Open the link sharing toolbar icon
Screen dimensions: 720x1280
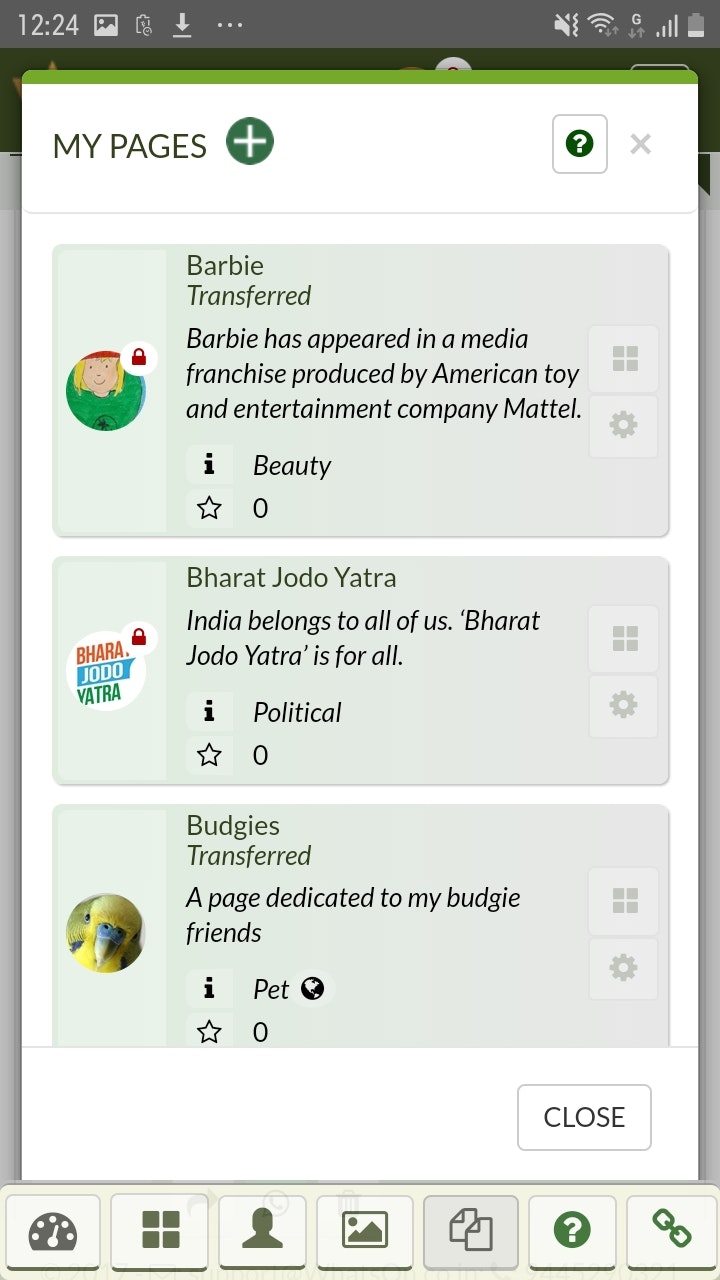pos(672,1232)
